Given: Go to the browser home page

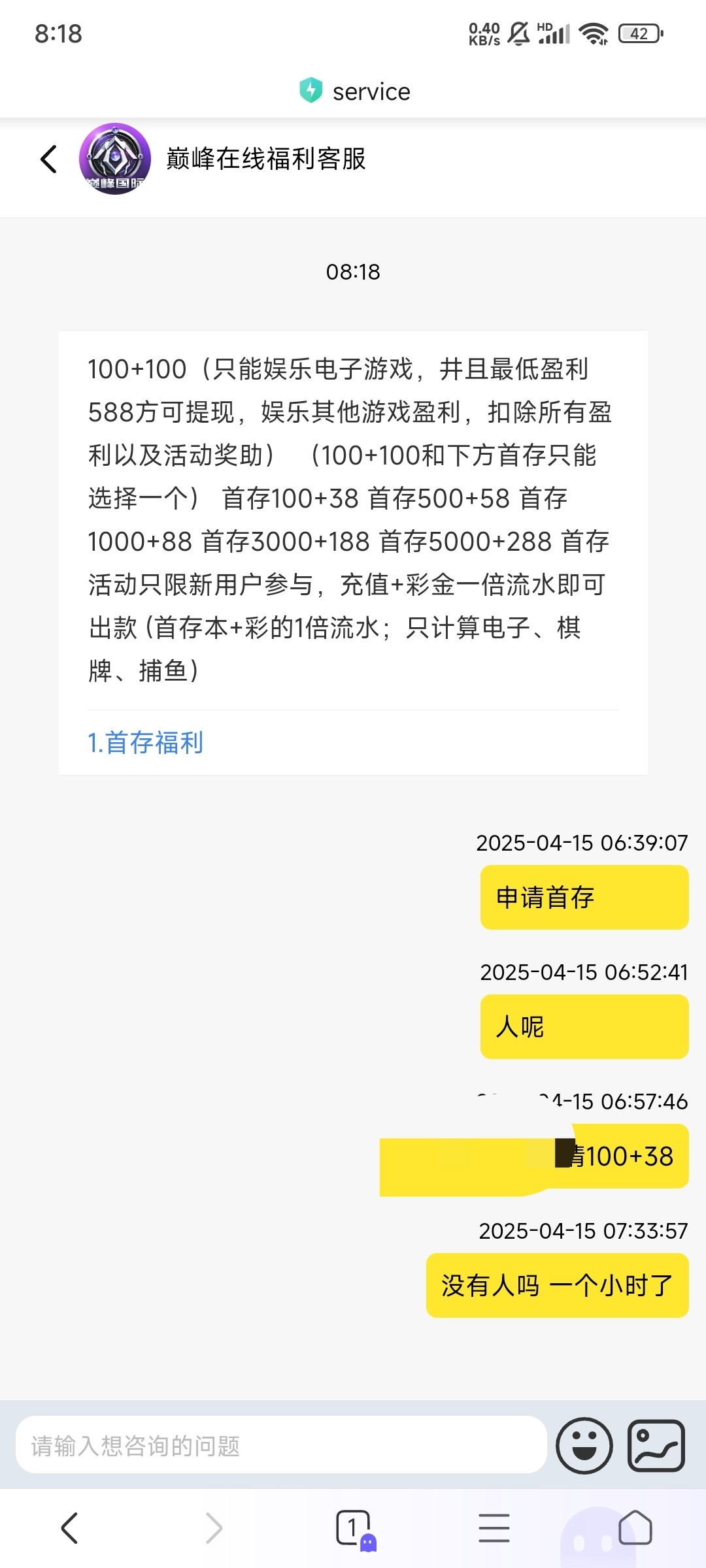Looking at the screenshot, I should pos(635,1527).
